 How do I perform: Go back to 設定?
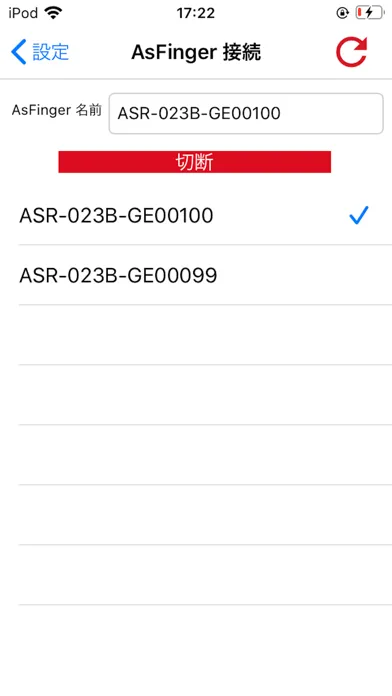(x=40, y=52)
